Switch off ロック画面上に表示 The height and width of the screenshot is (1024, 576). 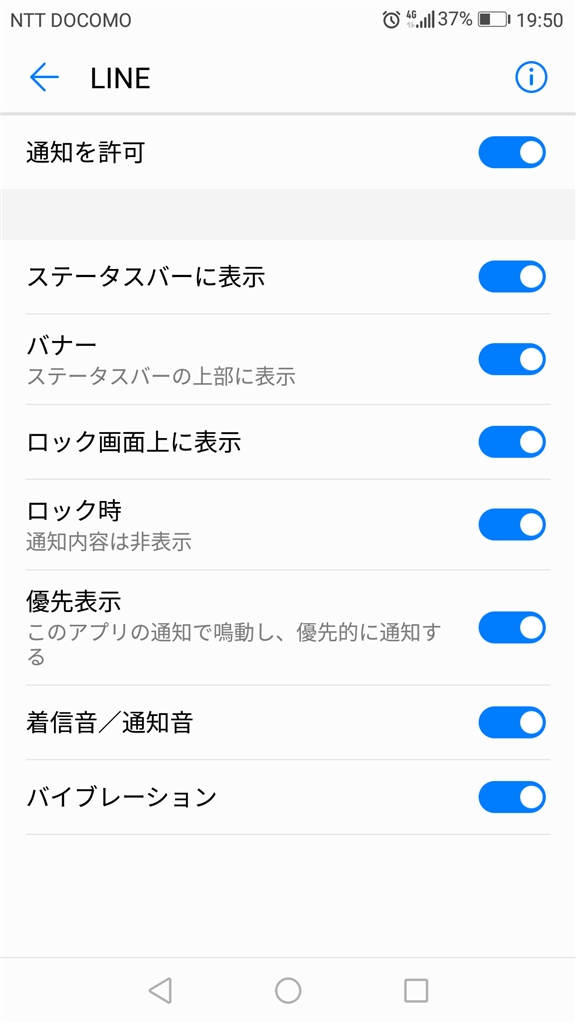pos(512,442)
